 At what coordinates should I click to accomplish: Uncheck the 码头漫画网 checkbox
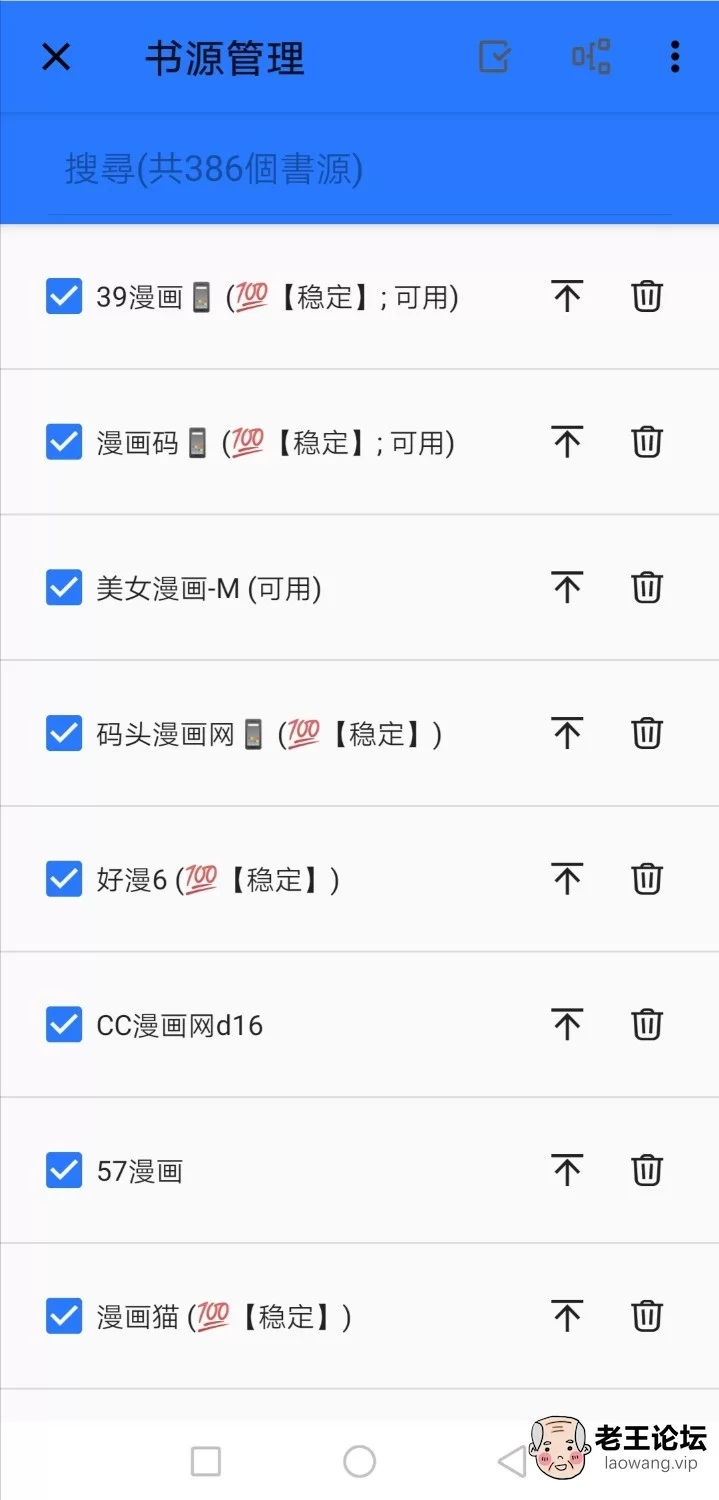(x=64, y=733)
